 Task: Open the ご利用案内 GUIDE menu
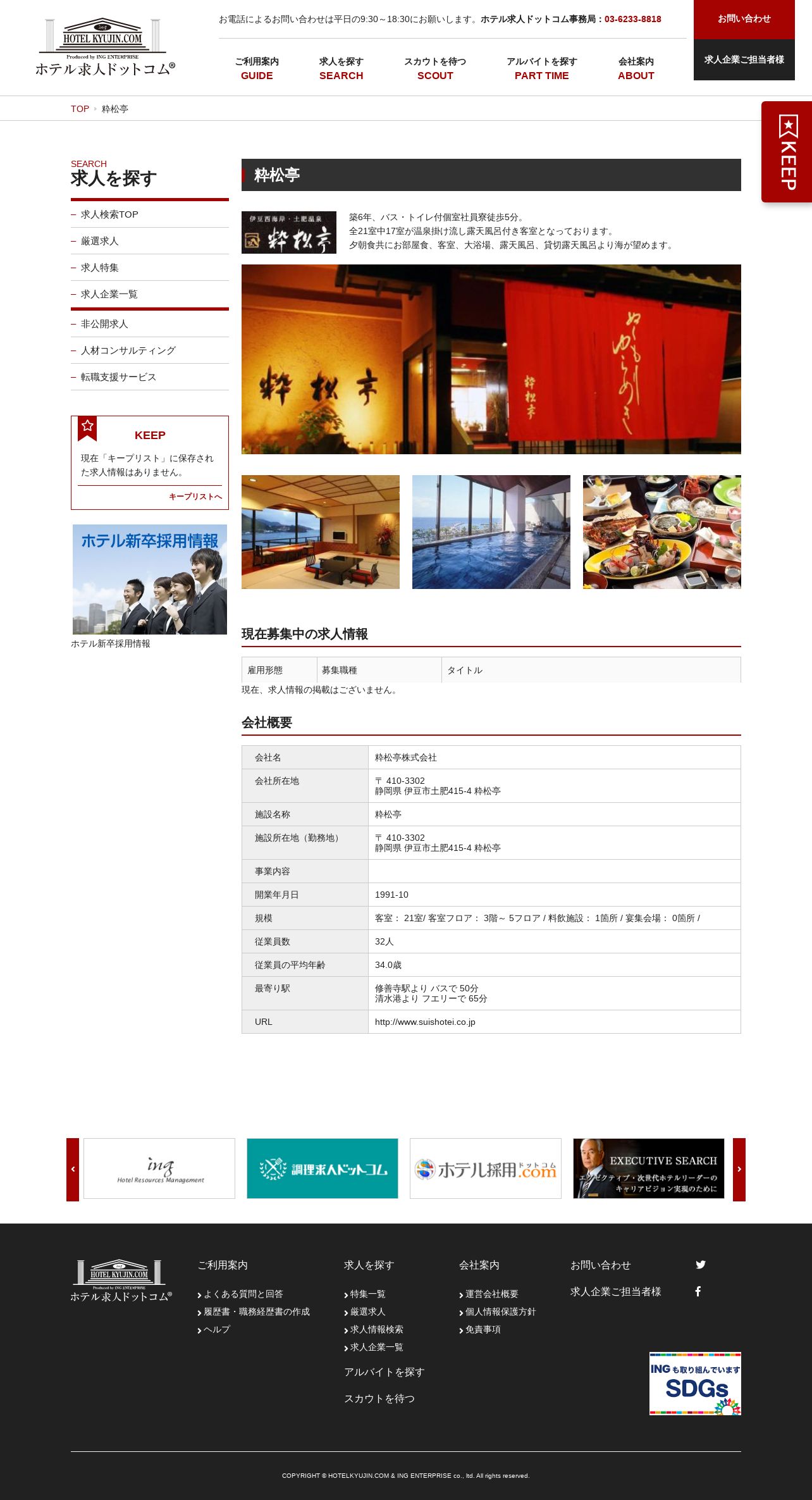257,68
